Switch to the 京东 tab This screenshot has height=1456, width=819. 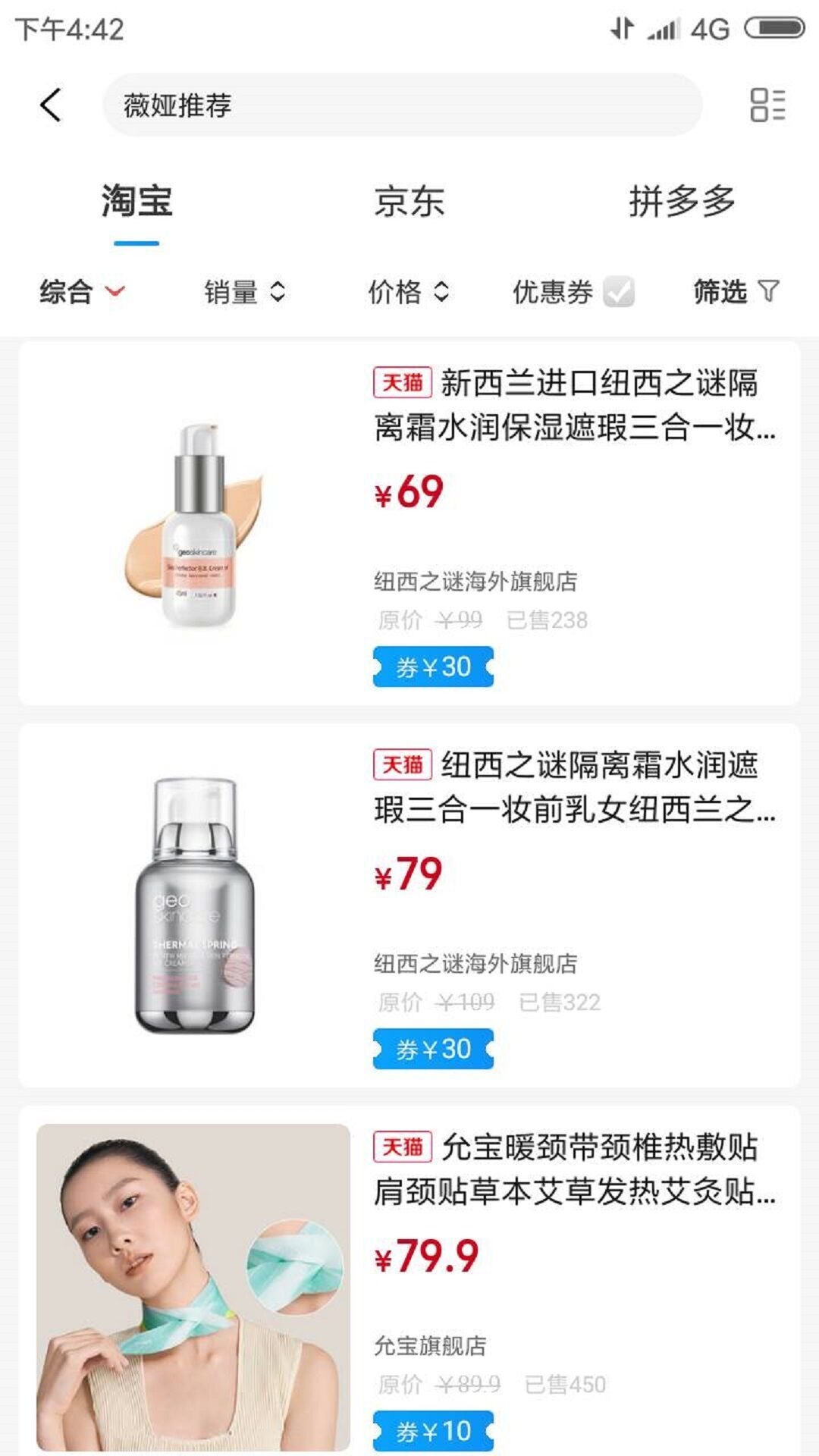[x=409, y=202]
